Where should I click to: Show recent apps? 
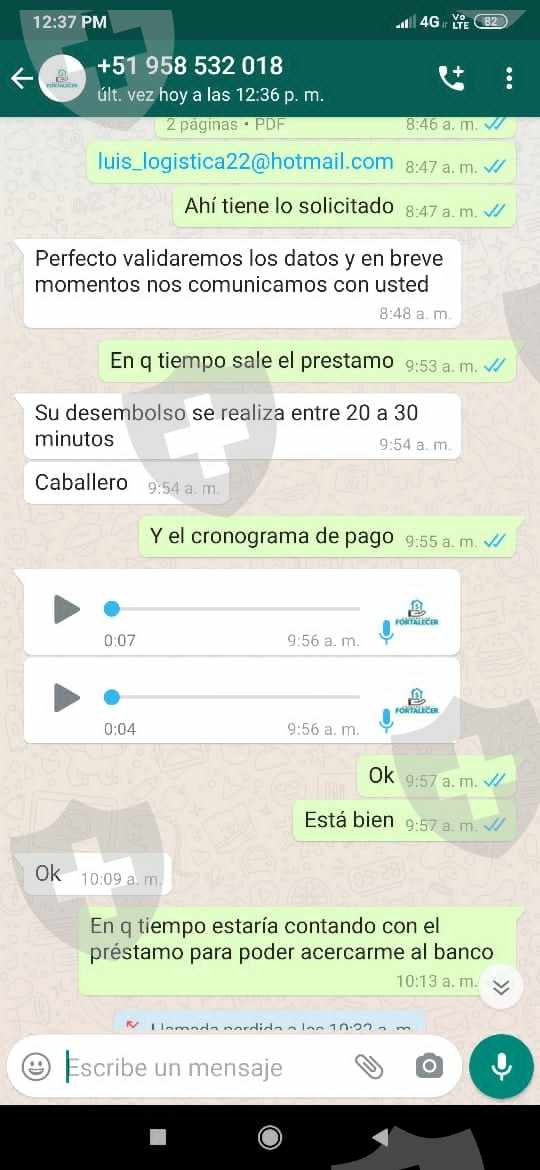click(x=157, y=1137)
